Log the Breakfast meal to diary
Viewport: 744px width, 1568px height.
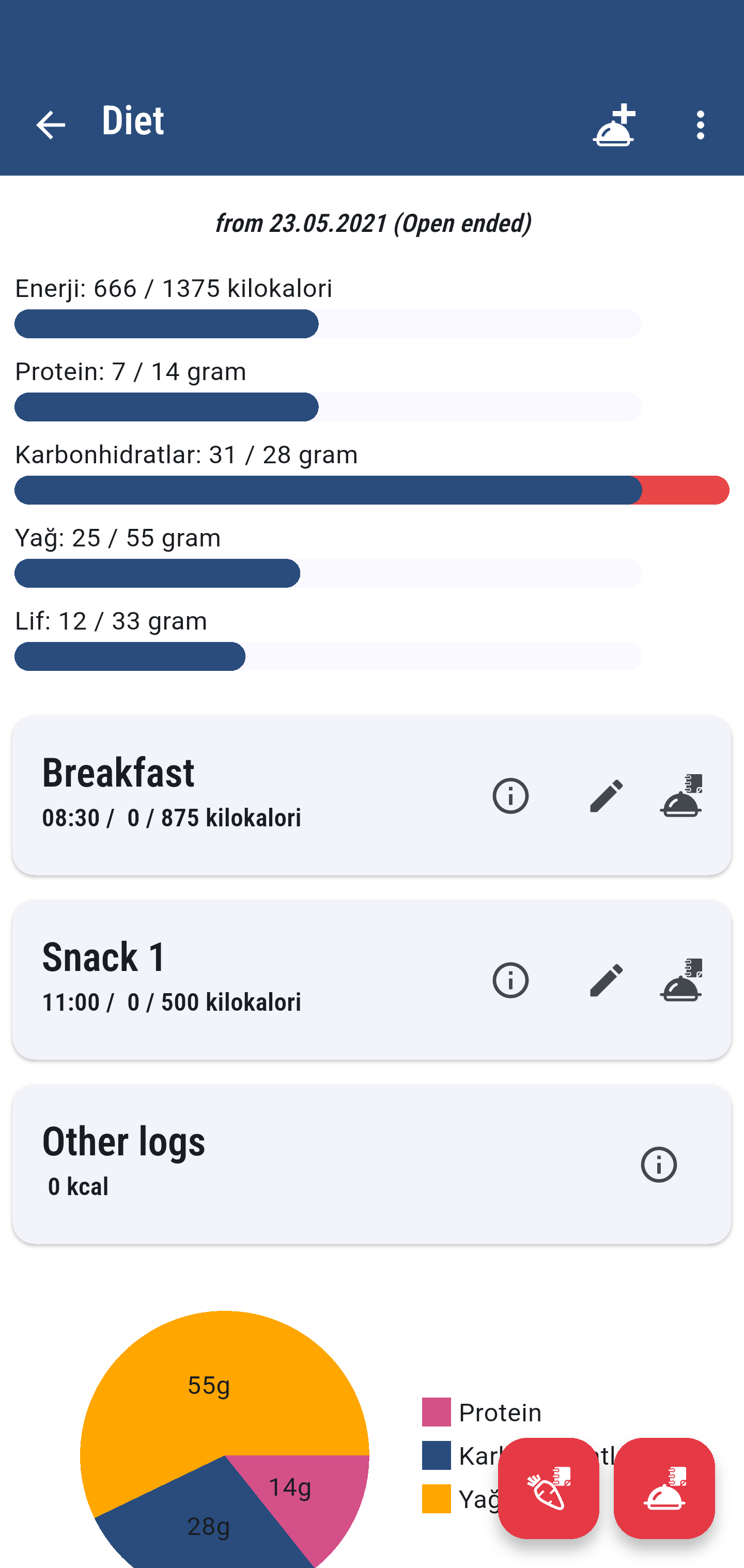[x=681, y=795]
